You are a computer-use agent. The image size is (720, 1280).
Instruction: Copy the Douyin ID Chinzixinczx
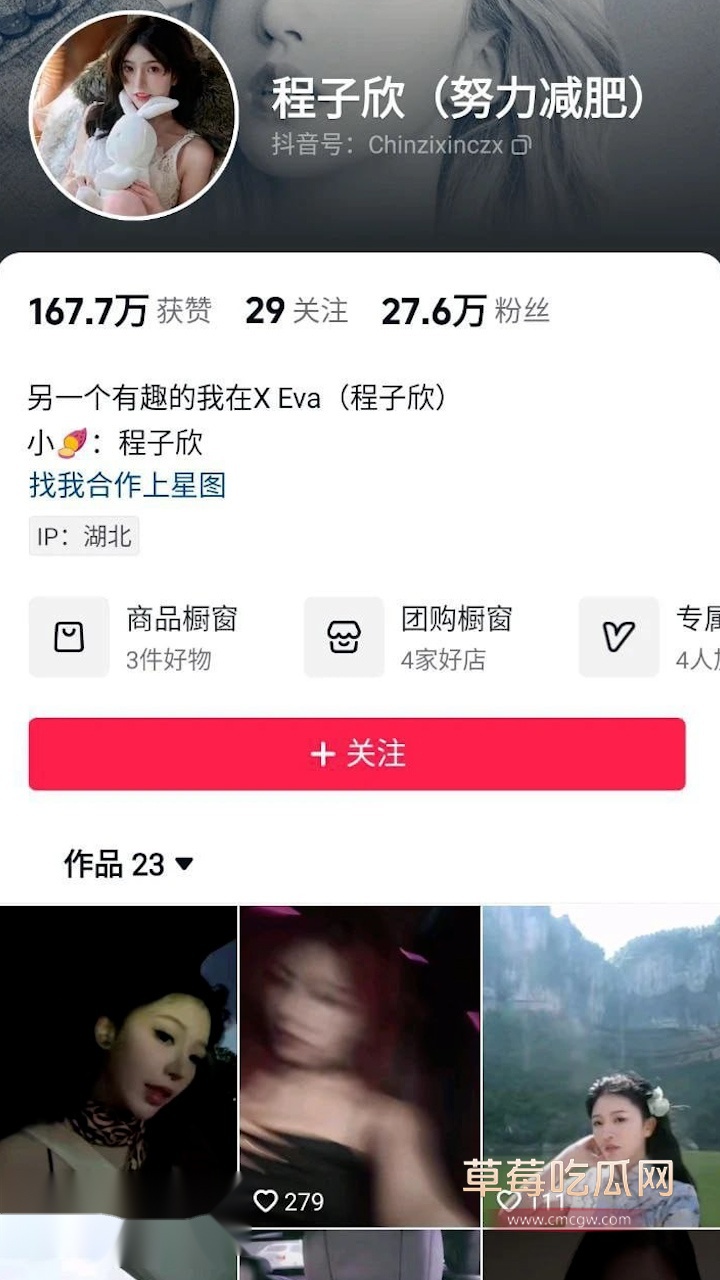point(521,146)
